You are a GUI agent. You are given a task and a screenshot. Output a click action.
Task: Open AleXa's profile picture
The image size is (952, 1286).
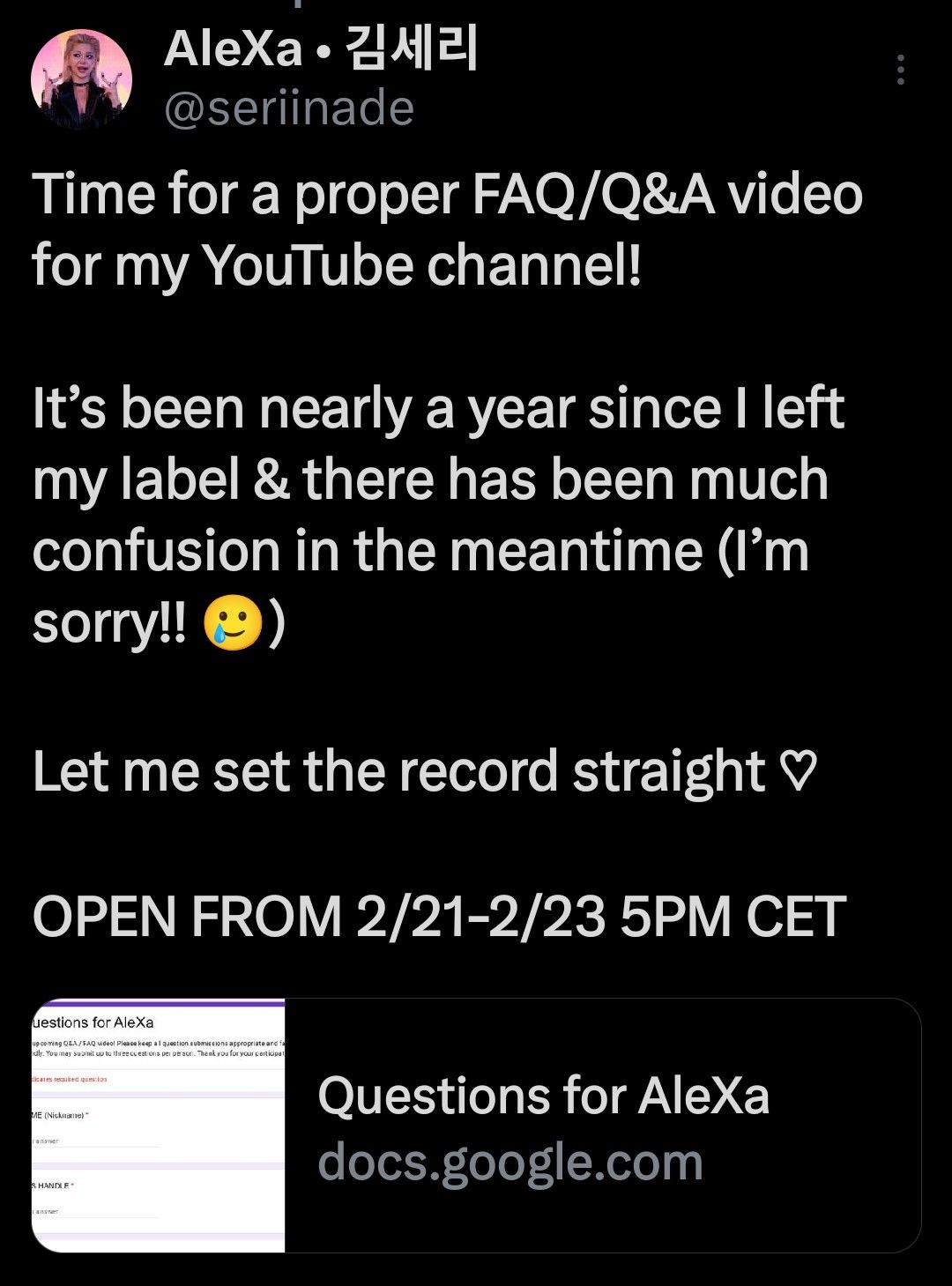(81, 78)
